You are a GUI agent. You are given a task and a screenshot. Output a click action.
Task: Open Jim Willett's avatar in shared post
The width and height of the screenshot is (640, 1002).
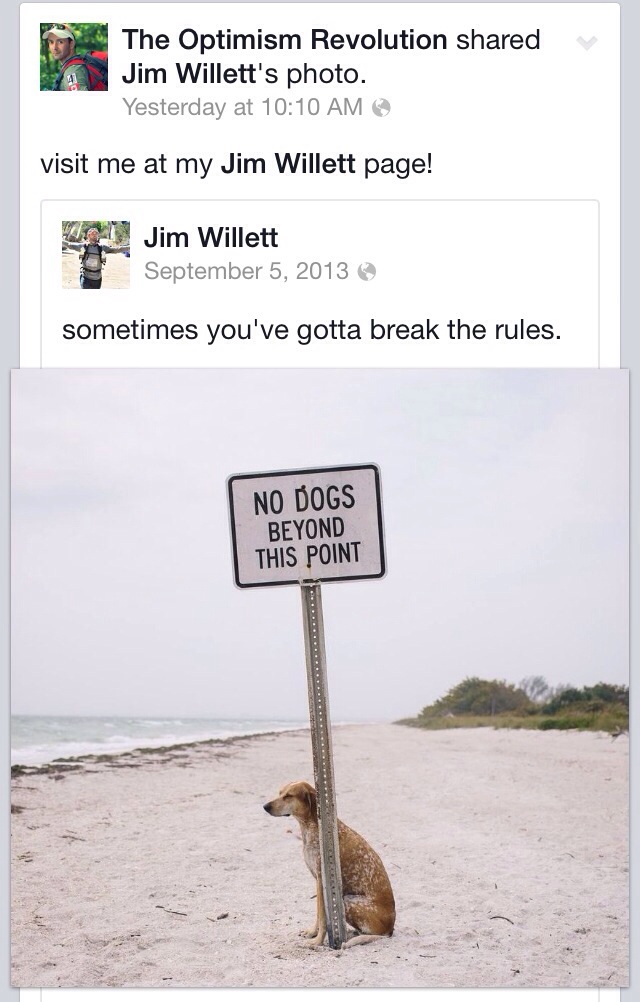[x=96, y=255]
